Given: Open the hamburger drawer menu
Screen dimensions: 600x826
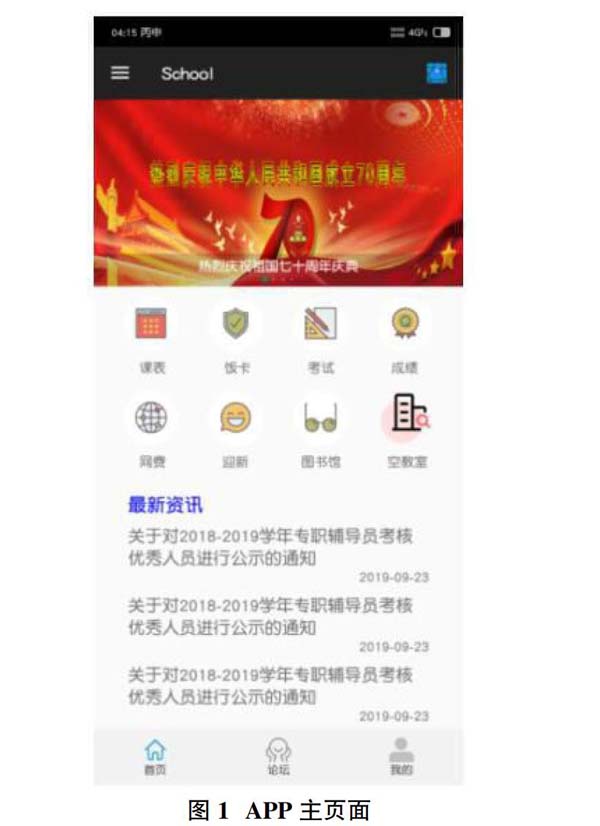Looking at the screenshot, I should 120,73.
